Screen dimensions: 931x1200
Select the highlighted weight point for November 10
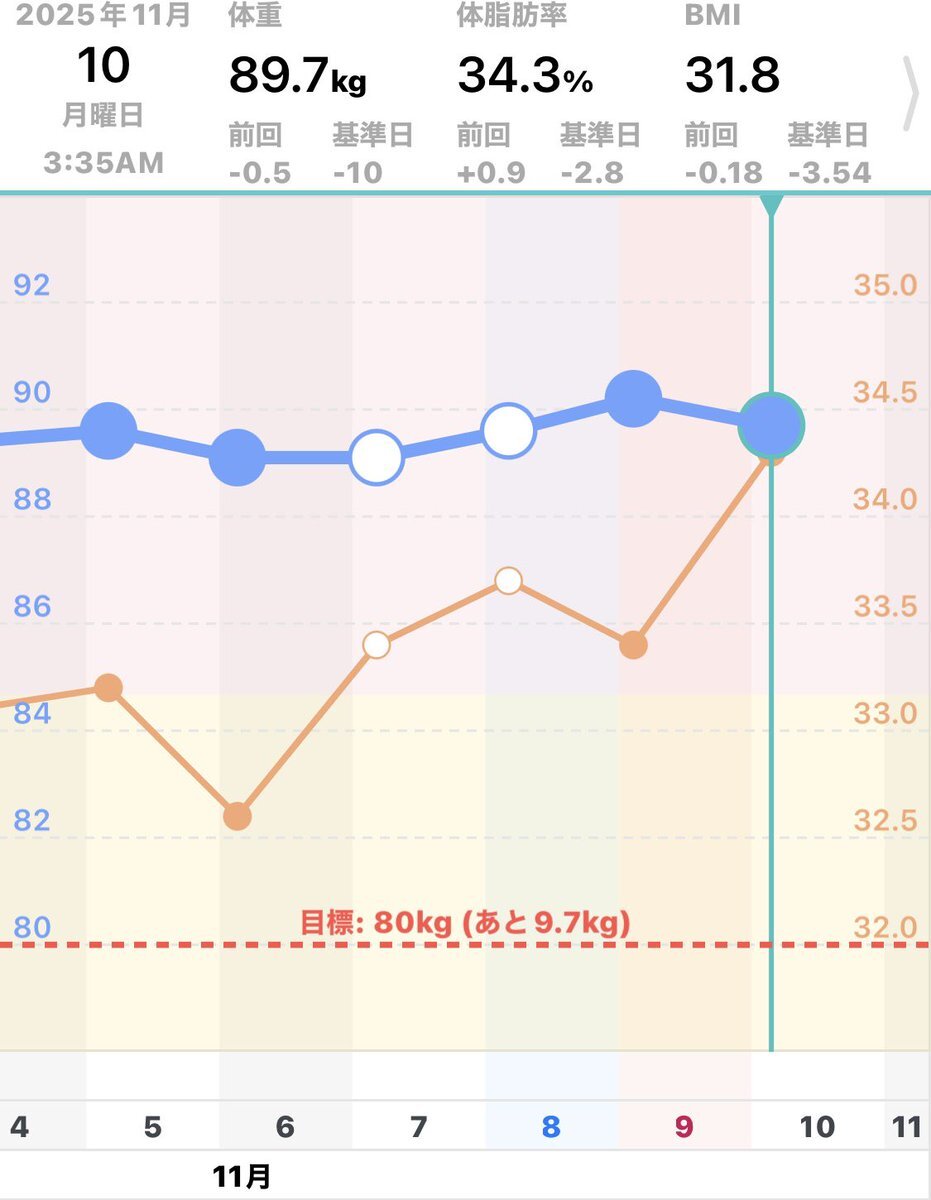pyautogui.click(x=770, y=426)
